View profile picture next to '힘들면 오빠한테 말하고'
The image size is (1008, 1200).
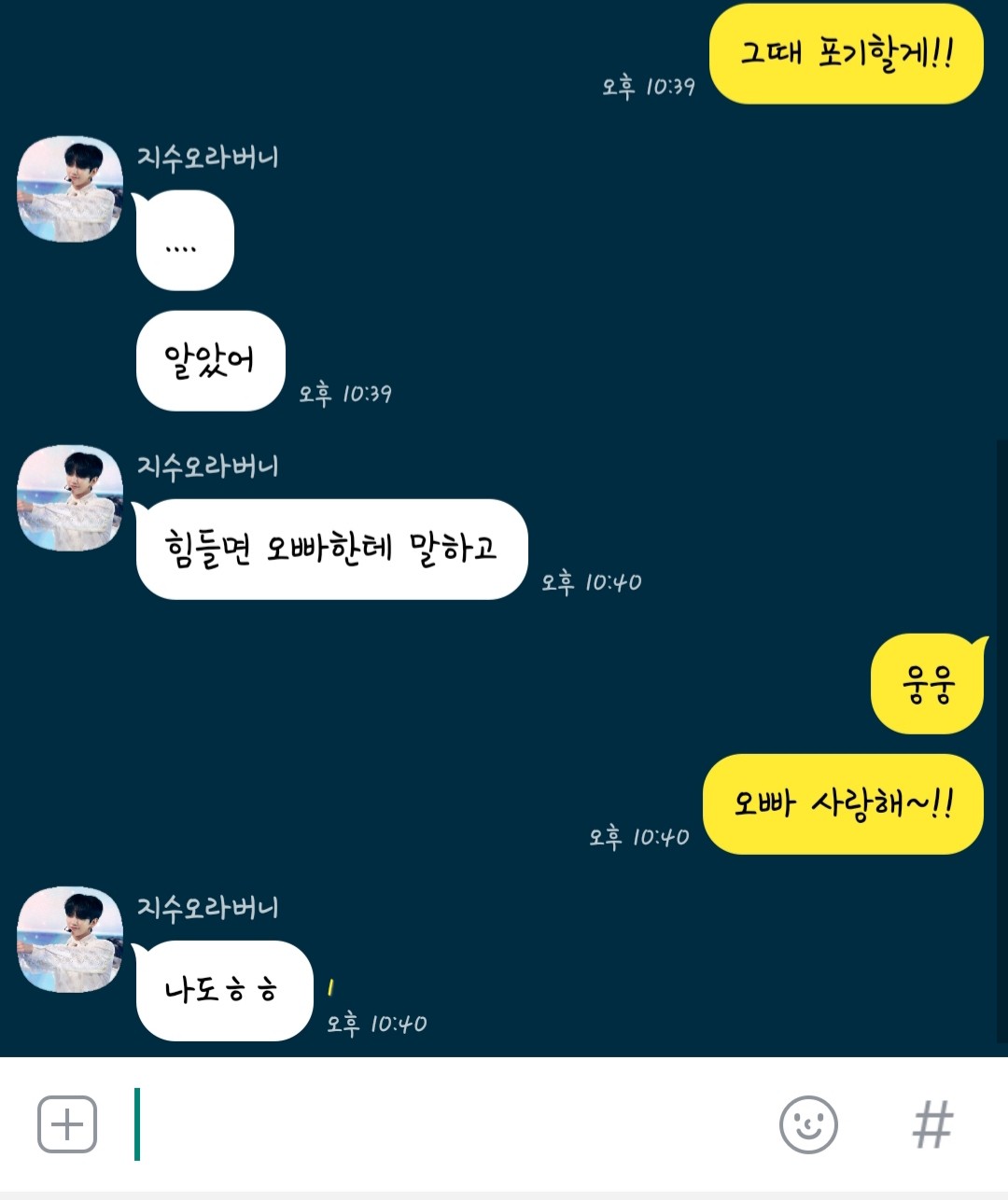point(70,497)
